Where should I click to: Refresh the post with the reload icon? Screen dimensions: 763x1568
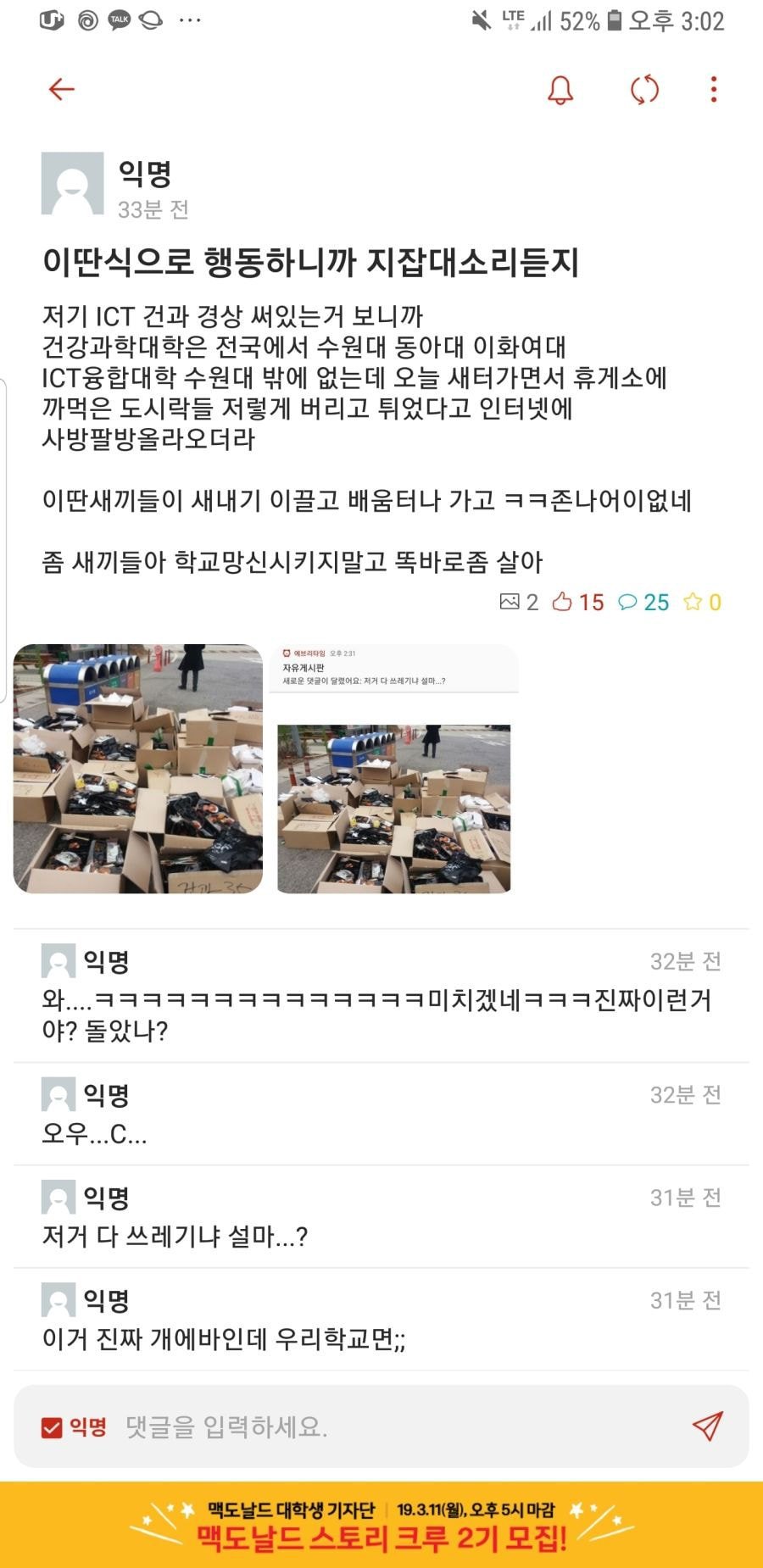[x=644, y=90]
